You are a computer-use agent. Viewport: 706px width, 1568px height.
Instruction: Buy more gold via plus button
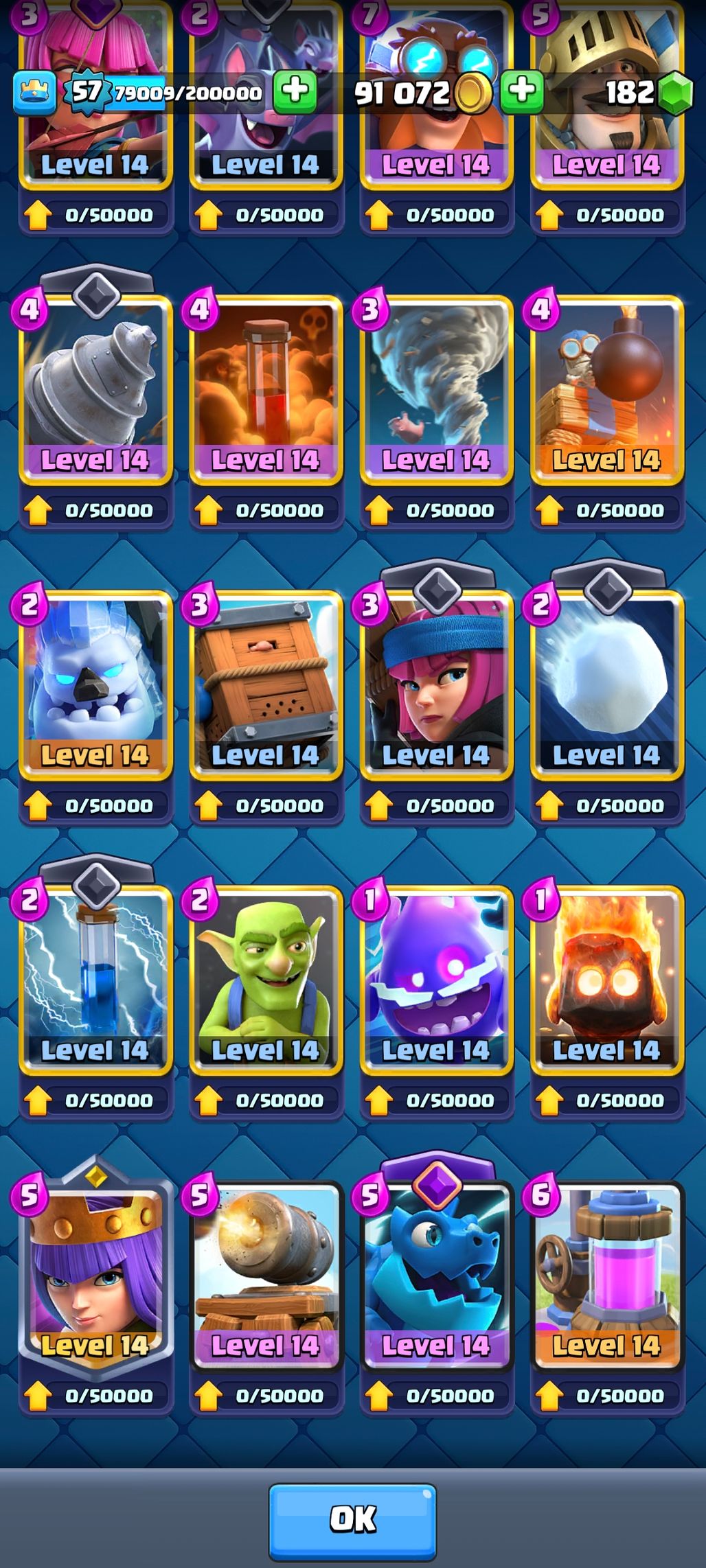[x=522, y=91]
